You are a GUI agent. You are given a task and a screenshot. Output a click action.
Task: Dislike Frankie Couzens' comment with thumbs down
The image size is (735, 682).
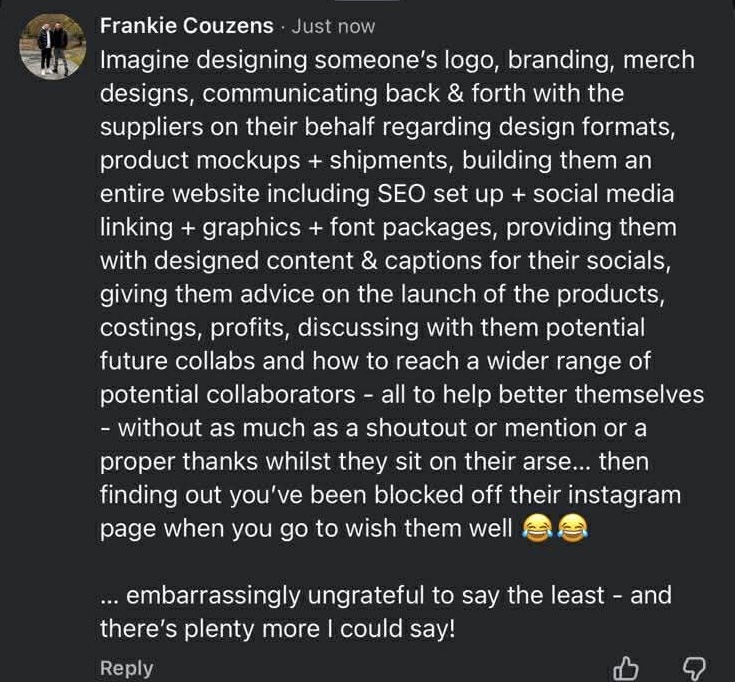pyautogui.click(x=695, y=667)
